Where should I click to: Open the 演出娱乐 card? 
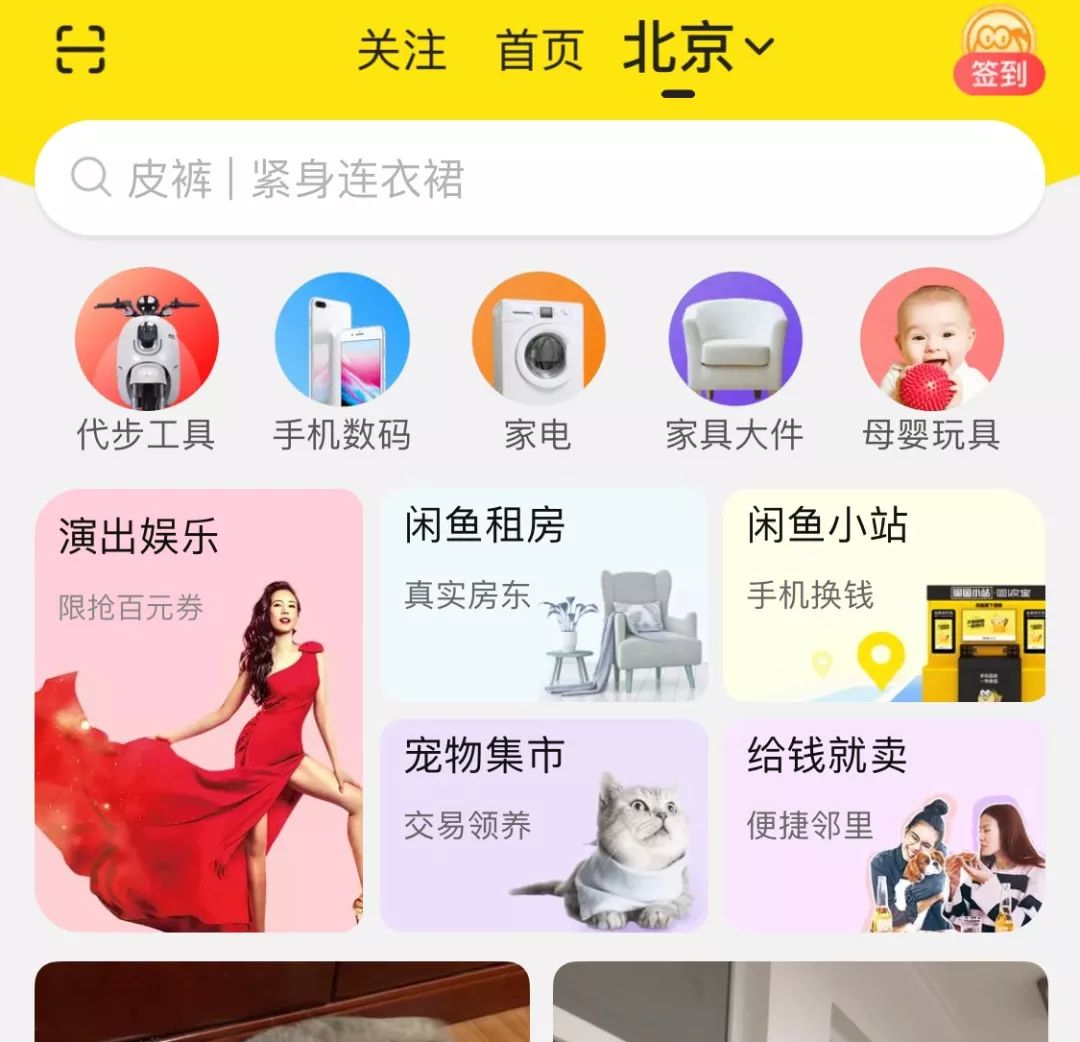(x=199, y=710)
